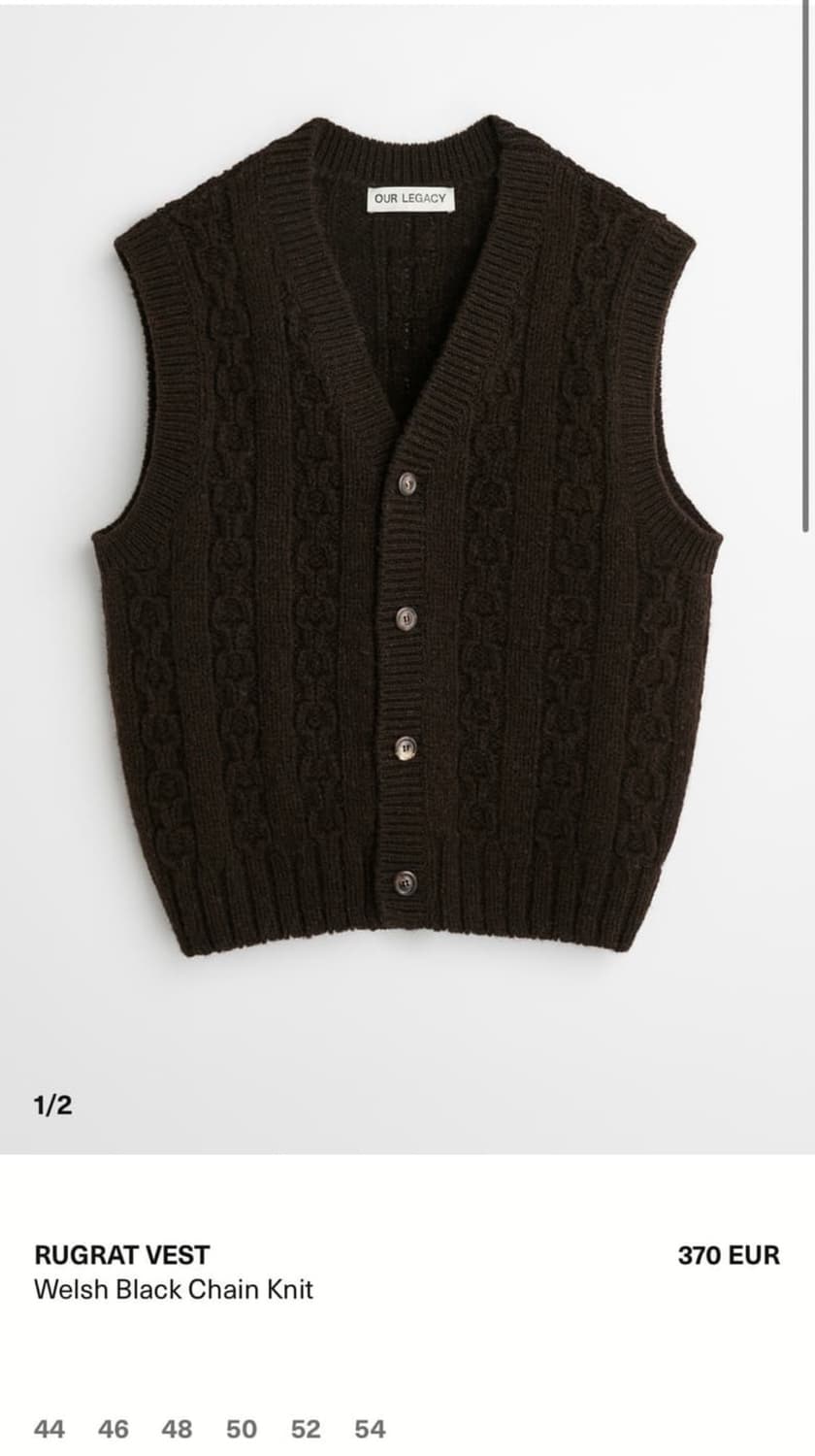Select size 52 for the vest
This screenshot has width=815, height=1456.
tap(304, 1428)
